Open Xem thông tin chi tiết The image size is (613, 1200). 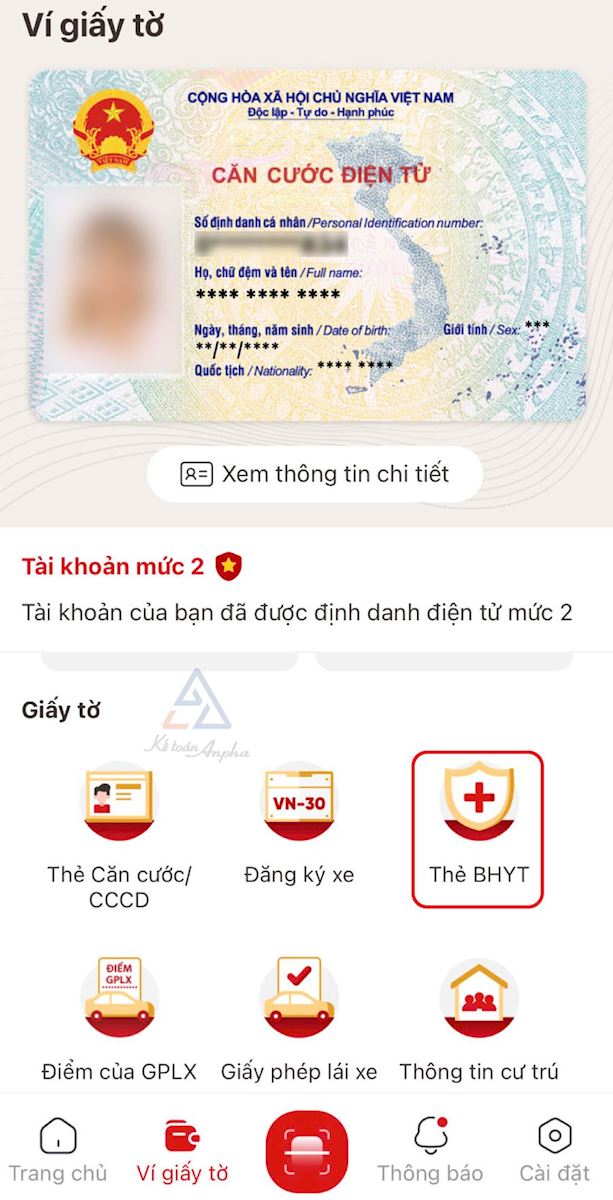(x=314, y=474)
